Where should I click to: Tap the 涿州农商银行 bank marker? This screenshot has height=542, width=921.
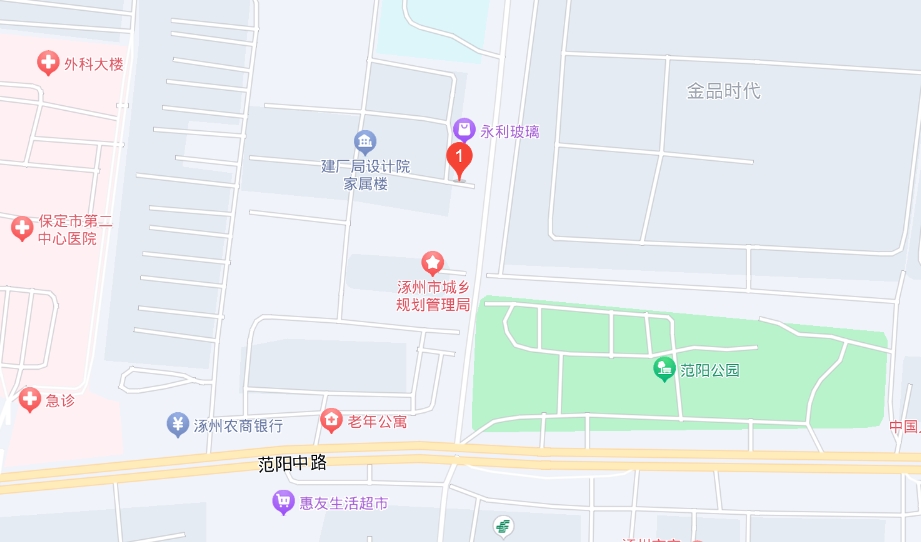click(x=178, y=424)
